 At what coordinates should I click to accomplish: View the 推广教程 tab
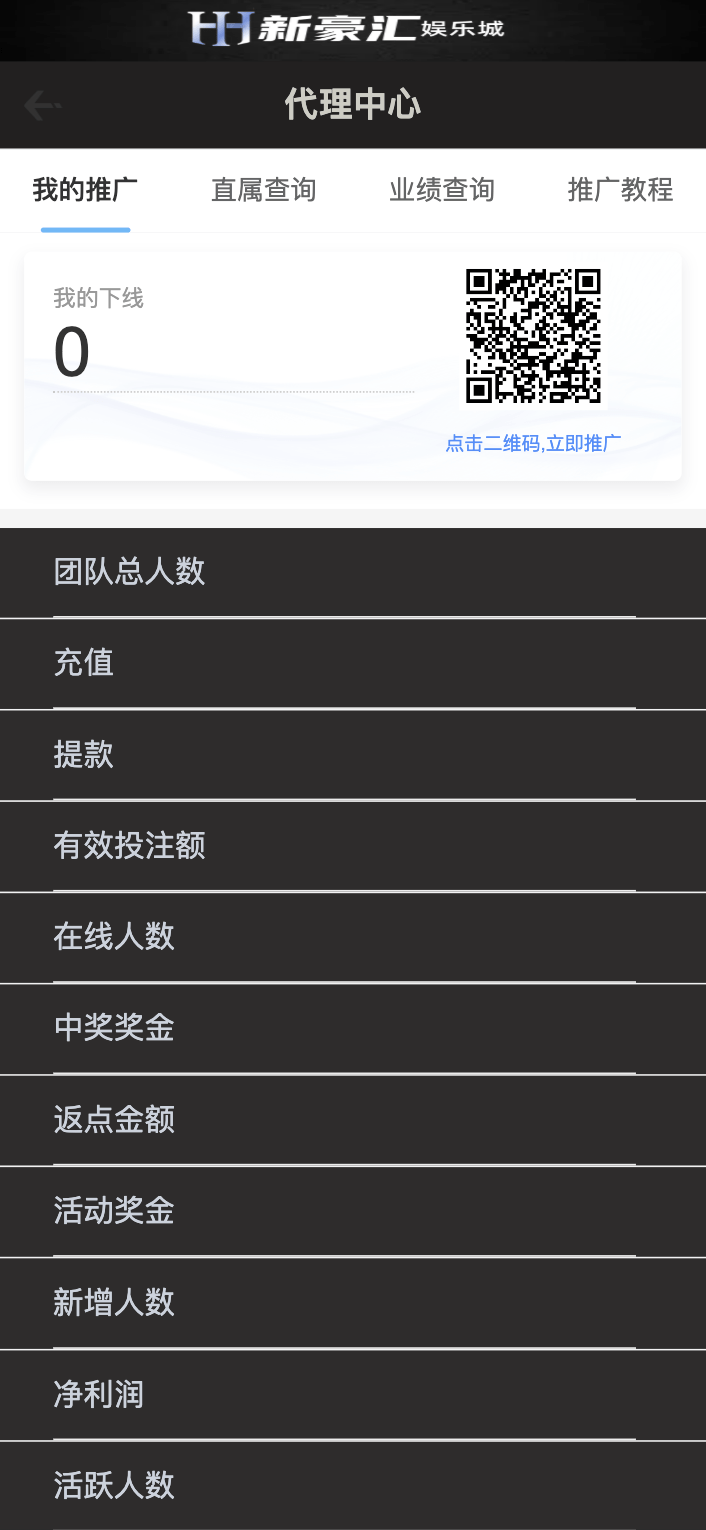click(x=620, y=189)
